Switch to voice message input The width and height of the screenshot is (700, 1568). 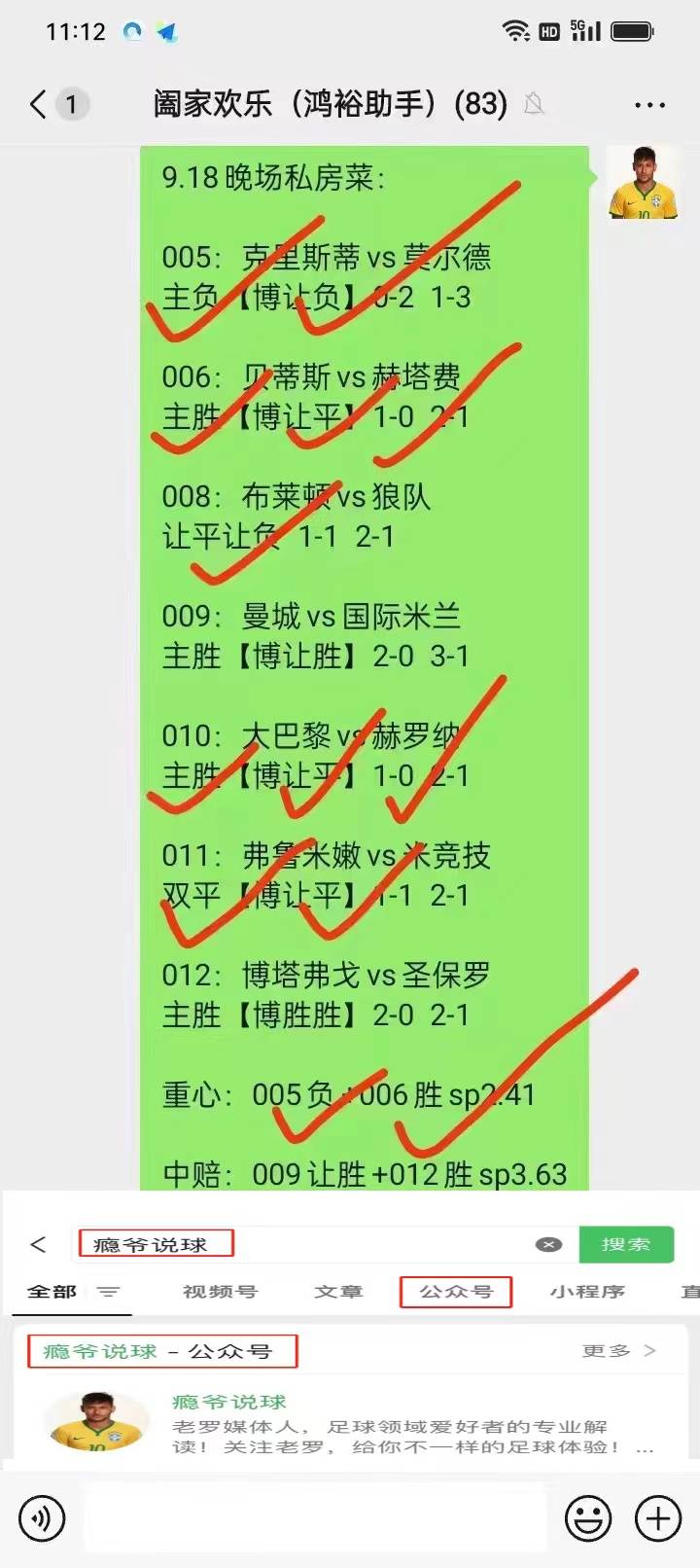pos(42,1518)
